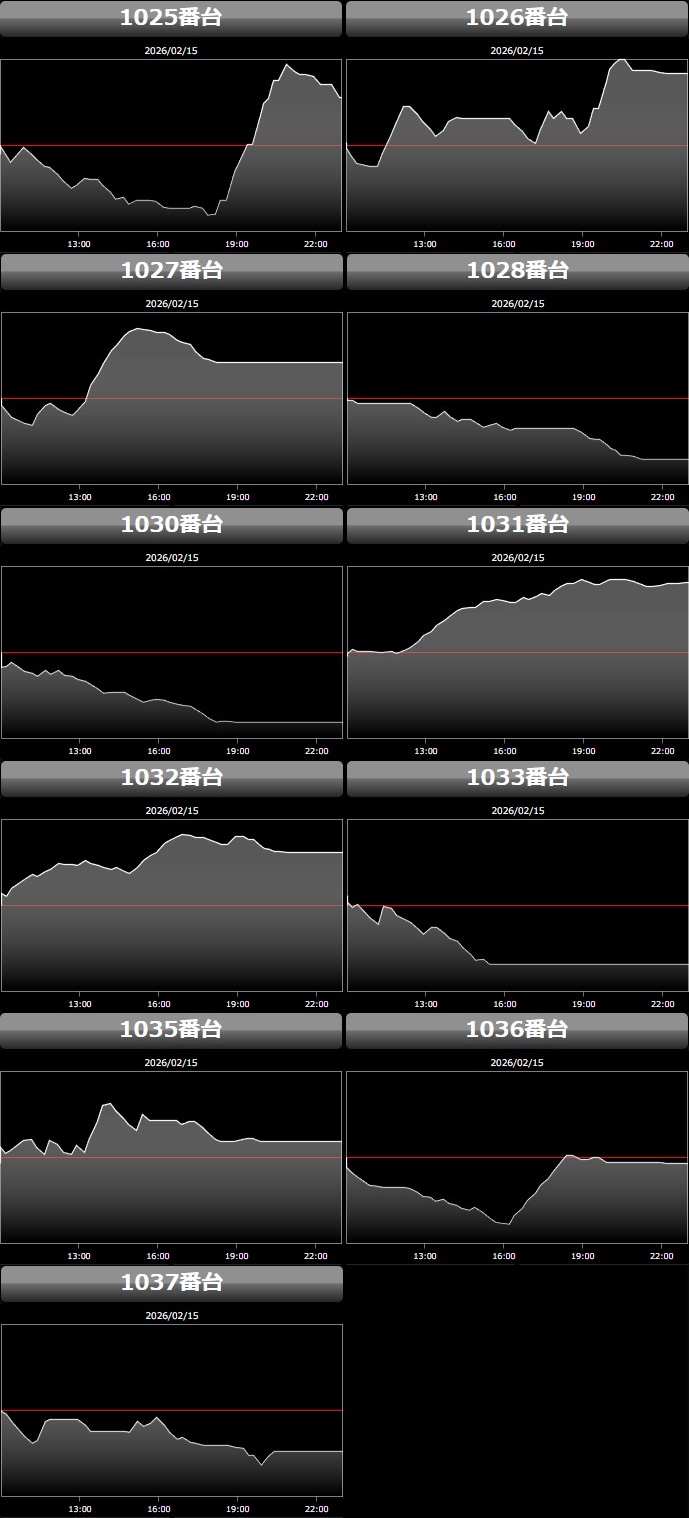Select the 1027番台 header button
689x1518 pixels.
171,271
